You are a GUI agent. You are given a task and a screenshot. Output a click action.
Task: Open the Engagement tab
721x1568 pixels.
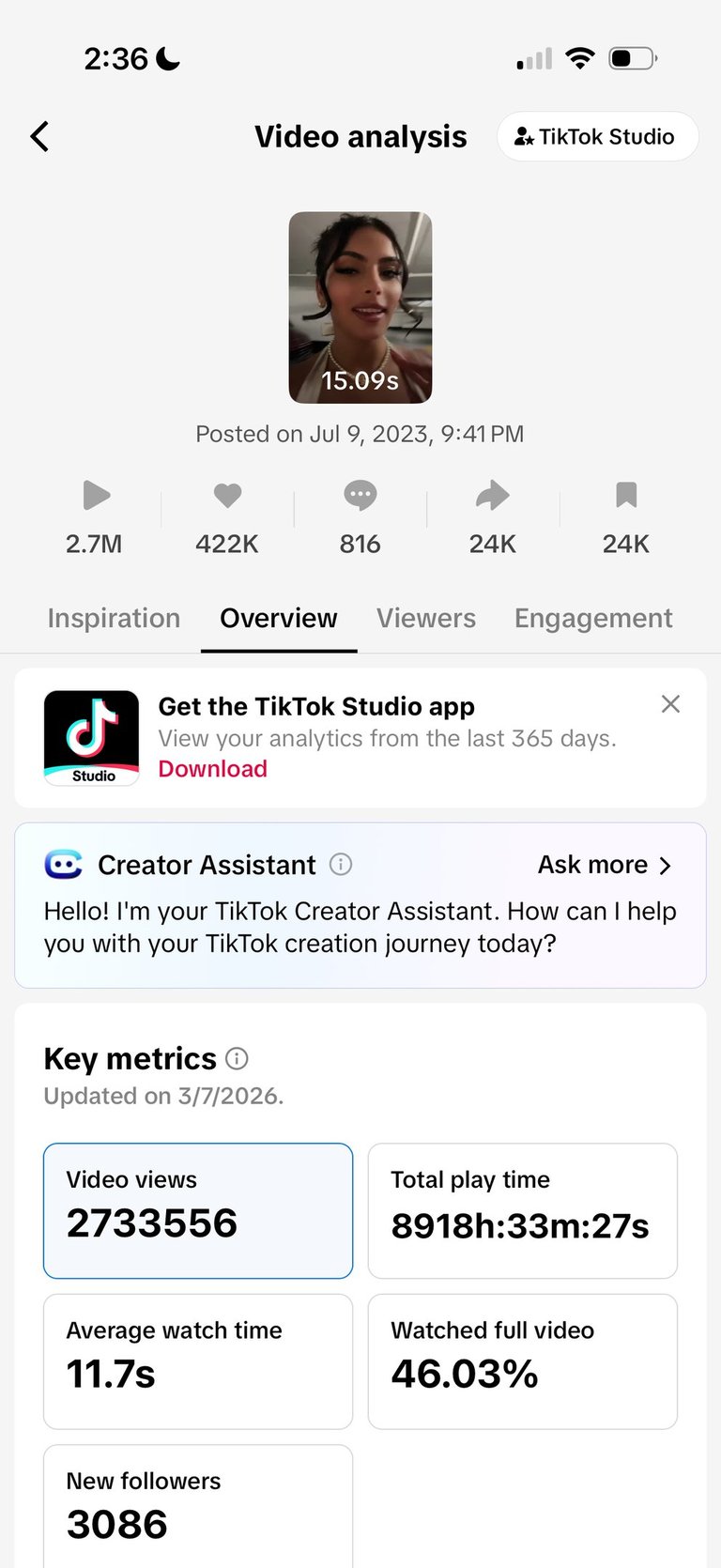point(593,618)
